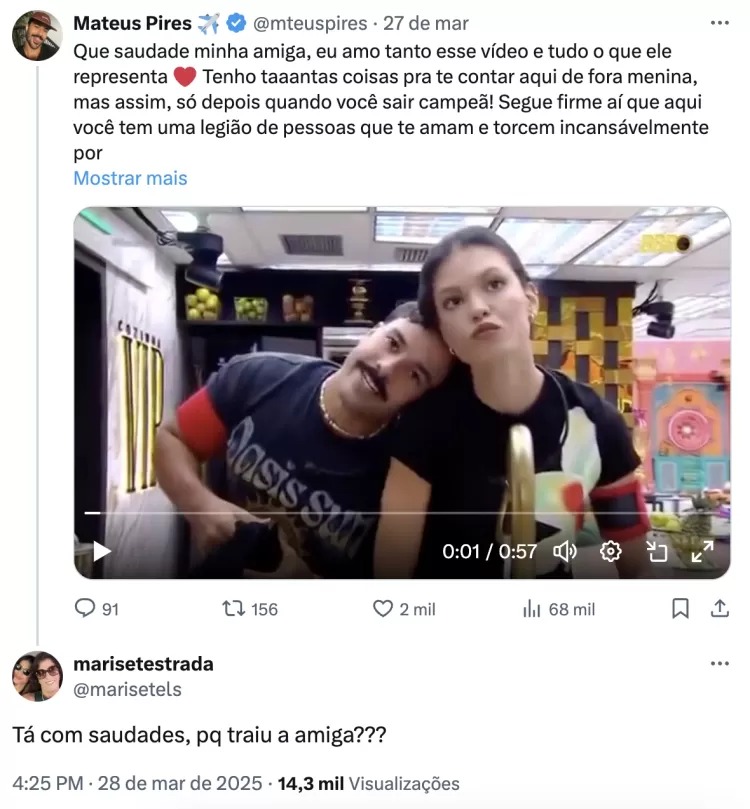750x809 pixels.
Task: Seek the video using the progress bar
Action: point(400,513)
